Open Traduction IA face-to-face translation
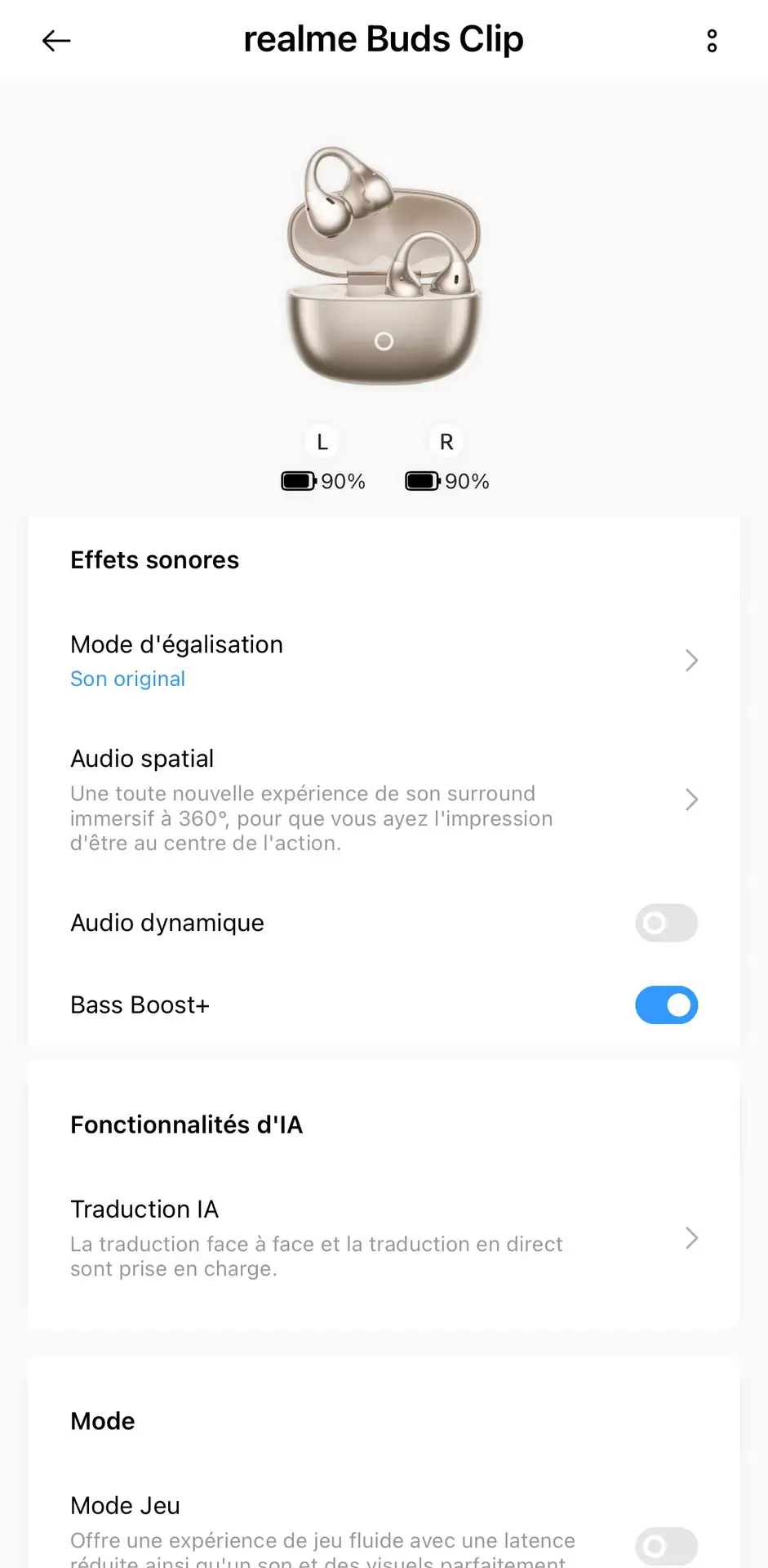The width and height of the screenshot is (768, 1568). click(144, 1209)
